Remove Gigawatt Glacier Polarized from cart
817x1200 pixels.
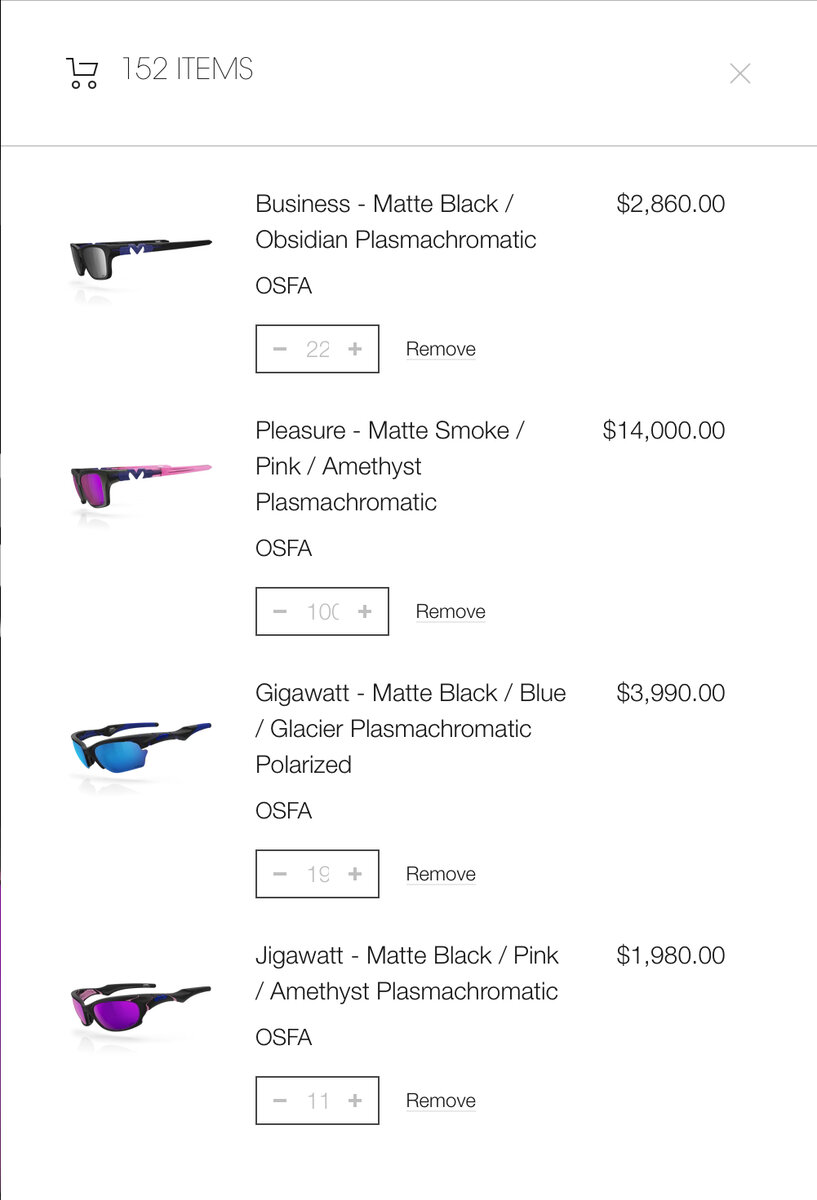click(x=440, y=874)
